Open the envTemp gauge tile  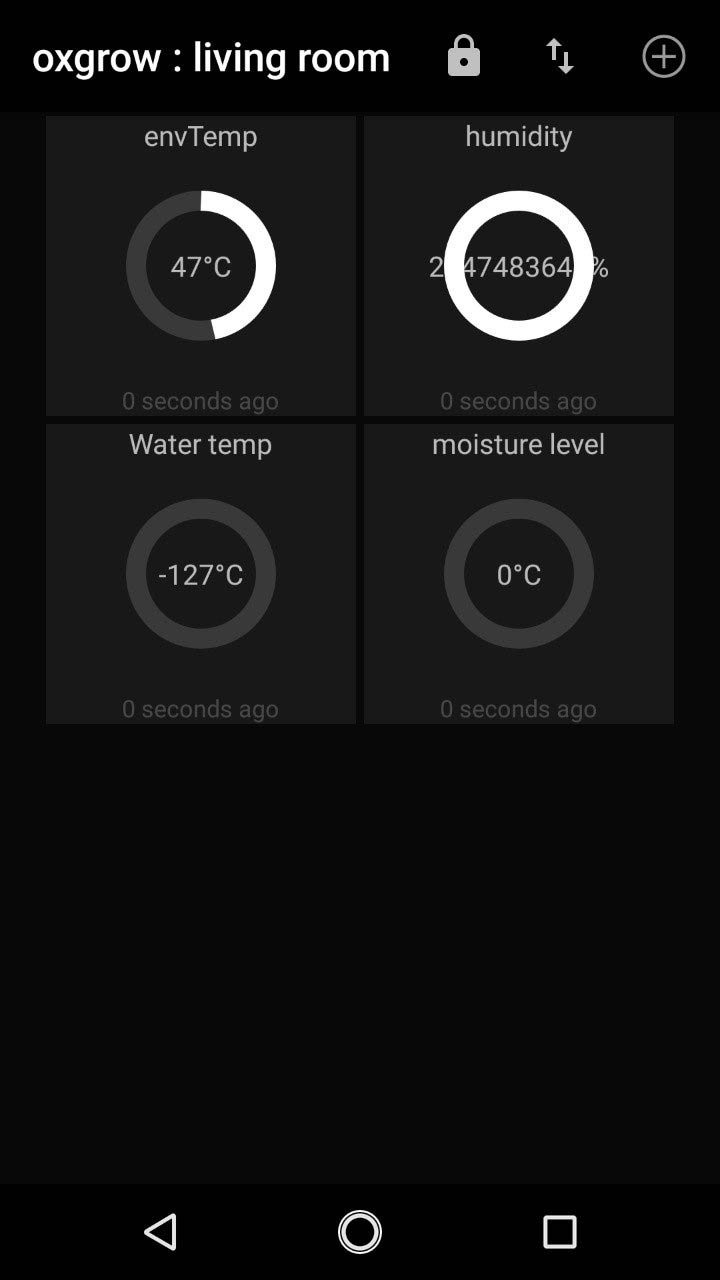tap(201, 266)
